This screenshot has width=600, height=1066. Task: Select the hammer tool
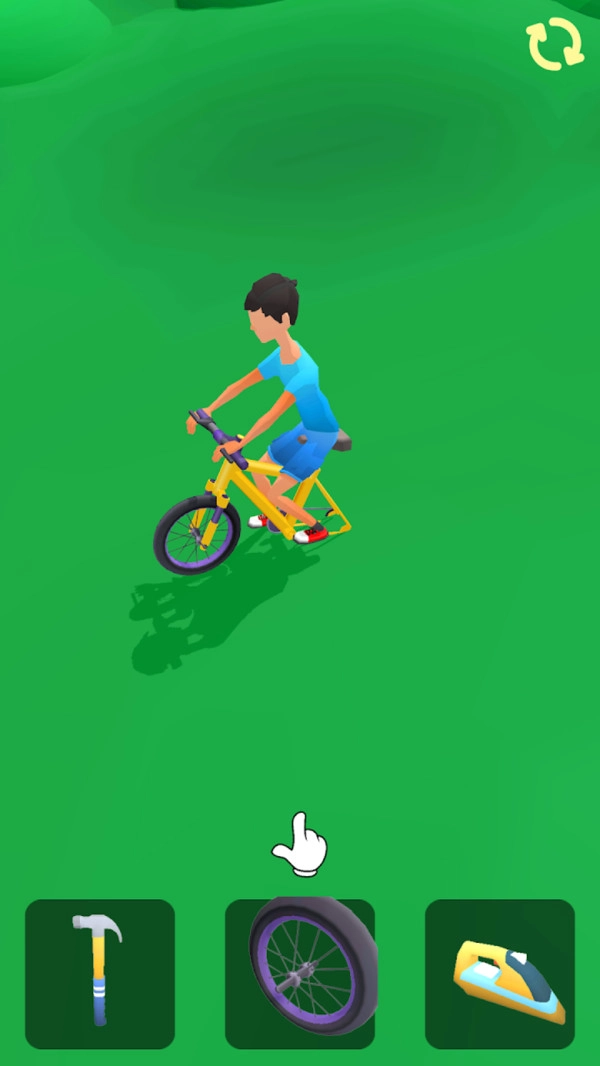click(99, 973)
